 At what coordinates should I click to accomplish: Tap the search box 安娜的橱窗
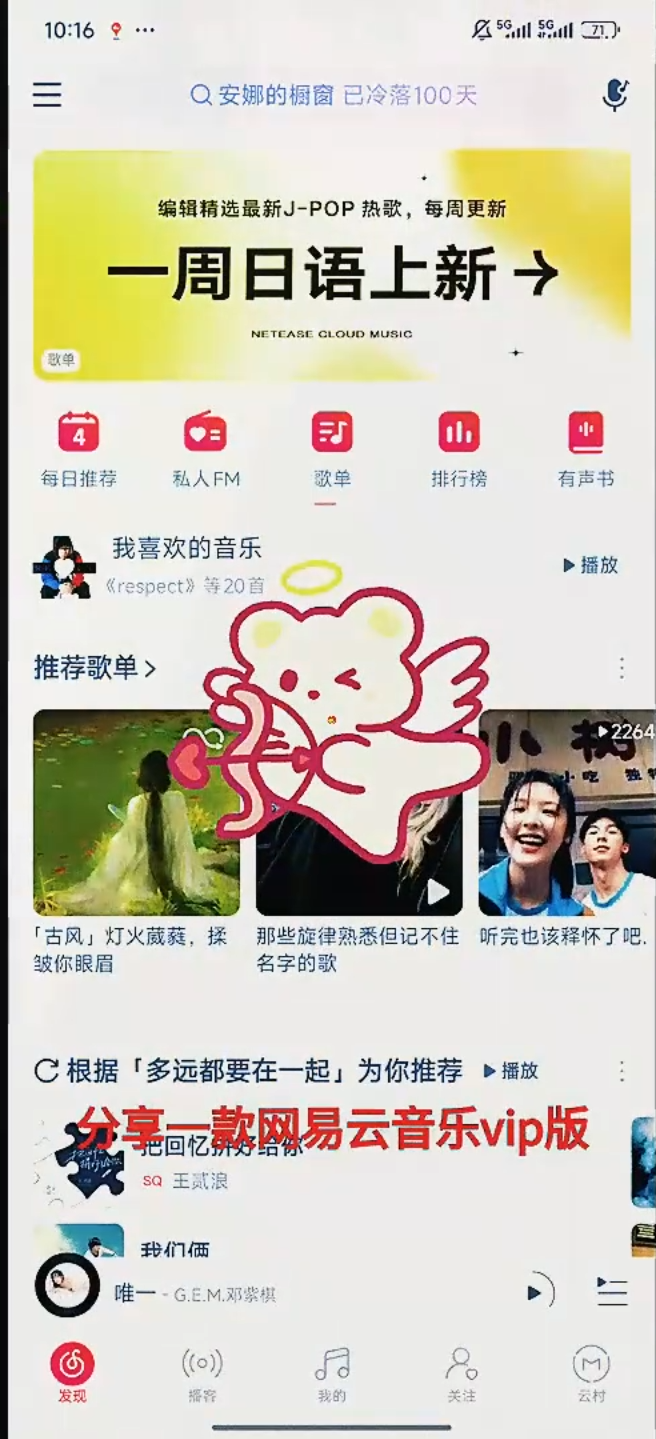point(334,95)
